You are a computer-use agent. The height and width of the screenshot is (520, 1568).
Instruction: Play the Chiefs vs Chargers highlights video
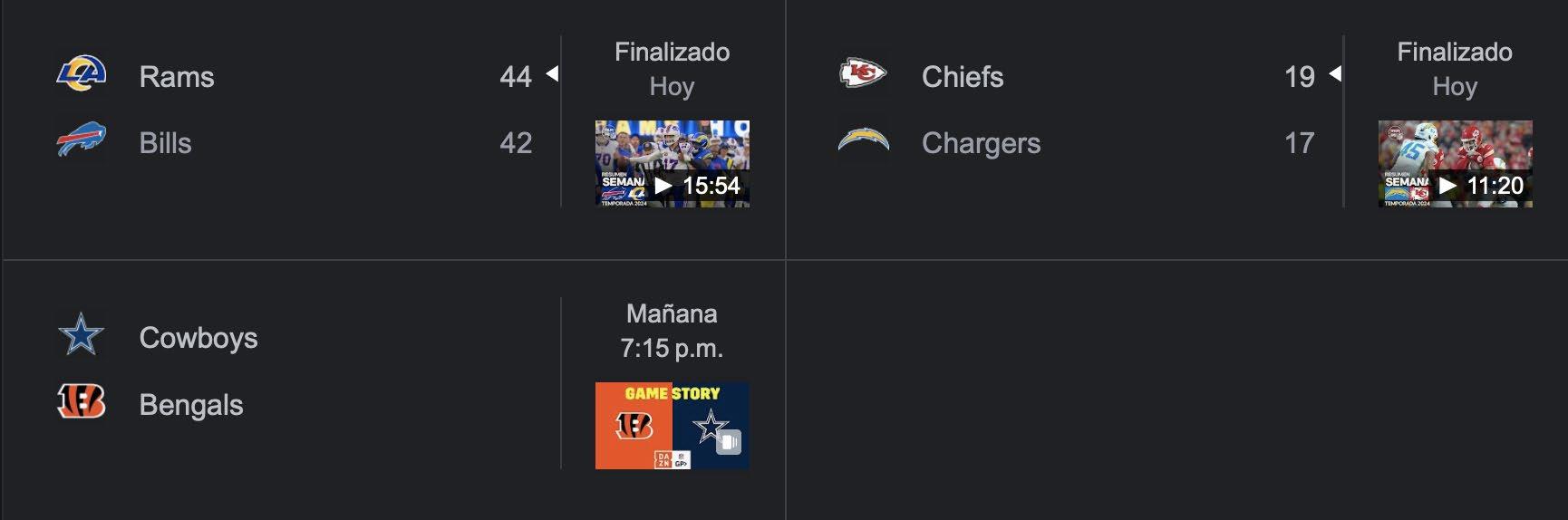1455,164
